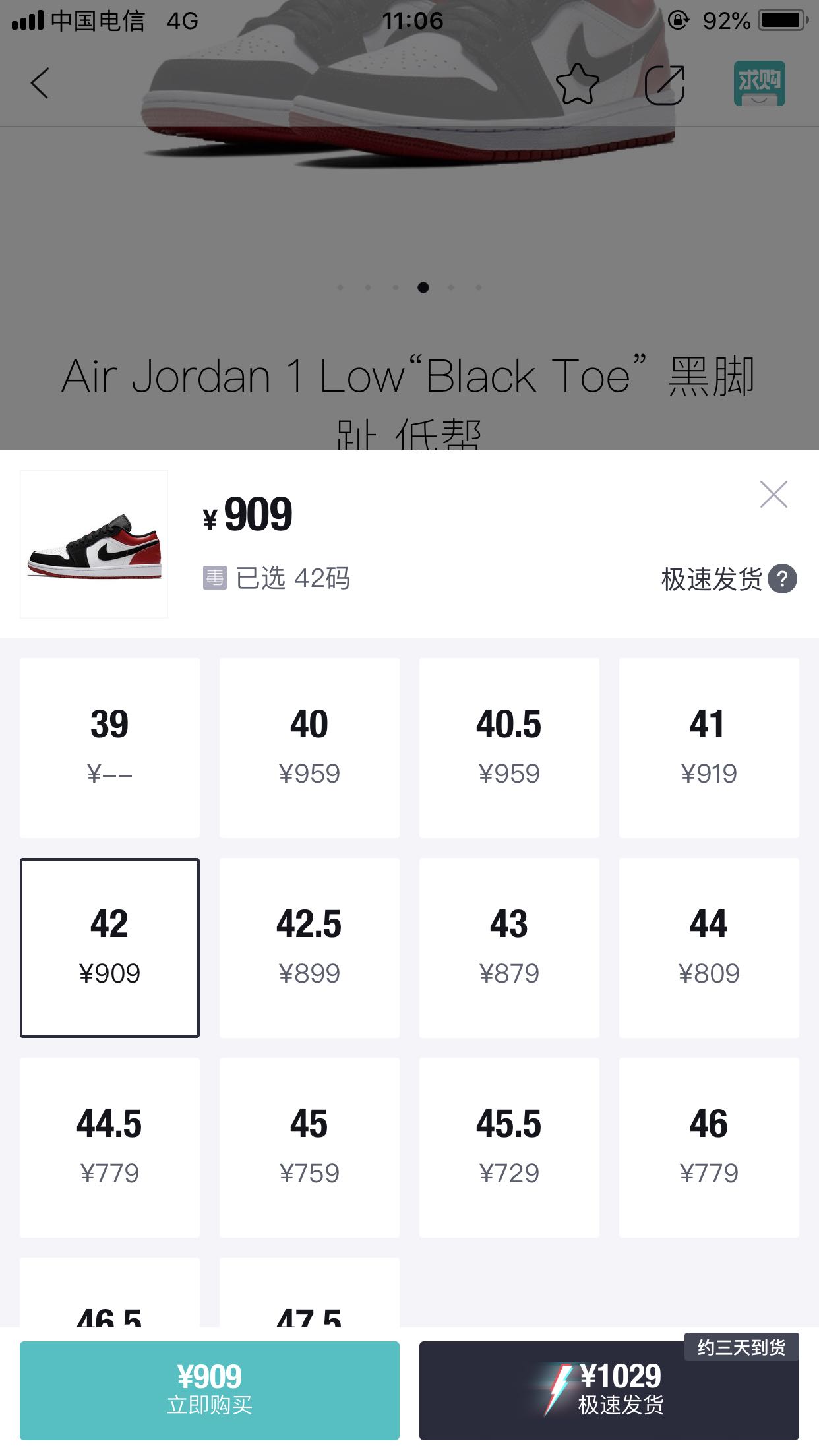
Task: Close the size selection sheet
Action: pos(773,495)
